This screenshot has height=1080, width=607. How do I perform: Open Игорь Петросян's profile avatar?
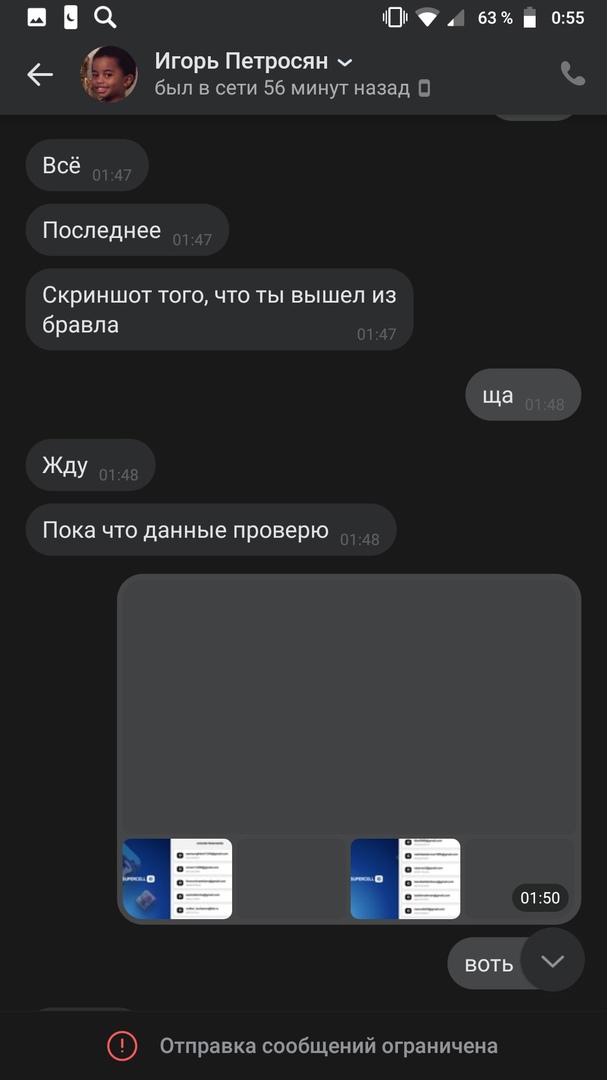pyautogui.click(x=108, y=74)
